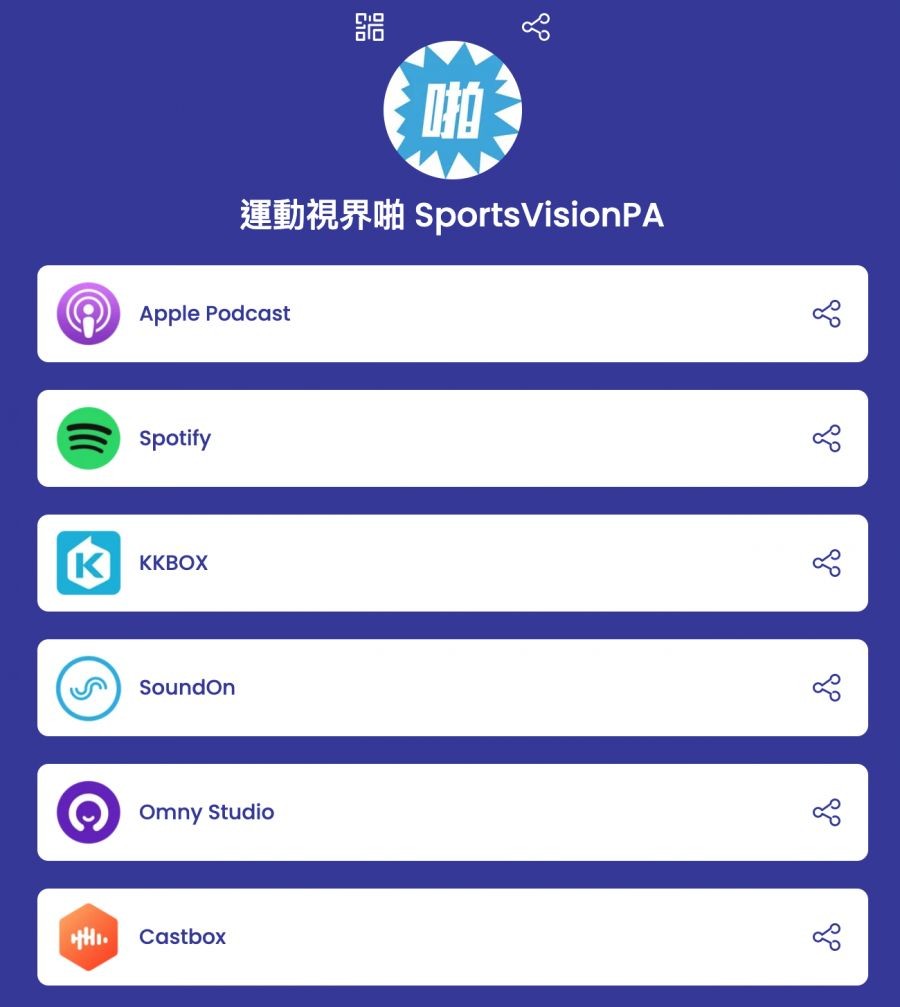Screen dimensions: 900x1007
Task: Share the Spotify link
Action: coord(826,438)
